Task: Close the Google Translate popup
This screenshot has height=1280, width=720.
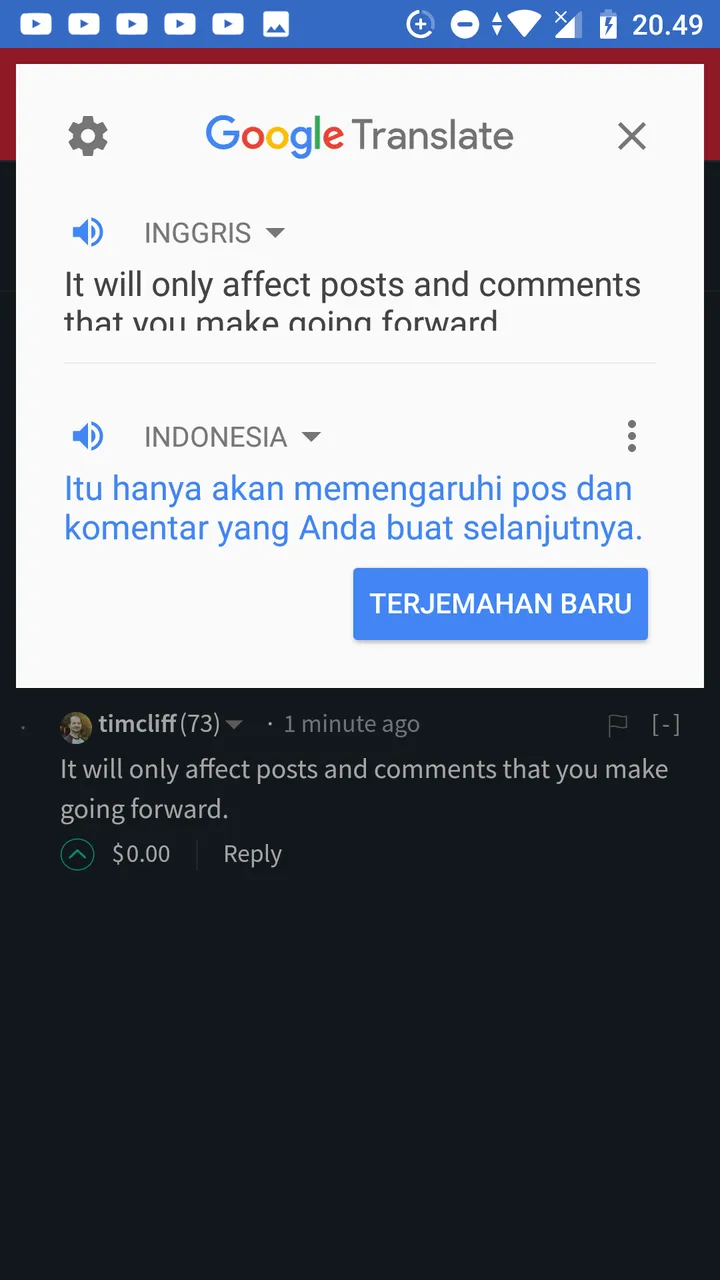Action: click(x=632, y=136)
